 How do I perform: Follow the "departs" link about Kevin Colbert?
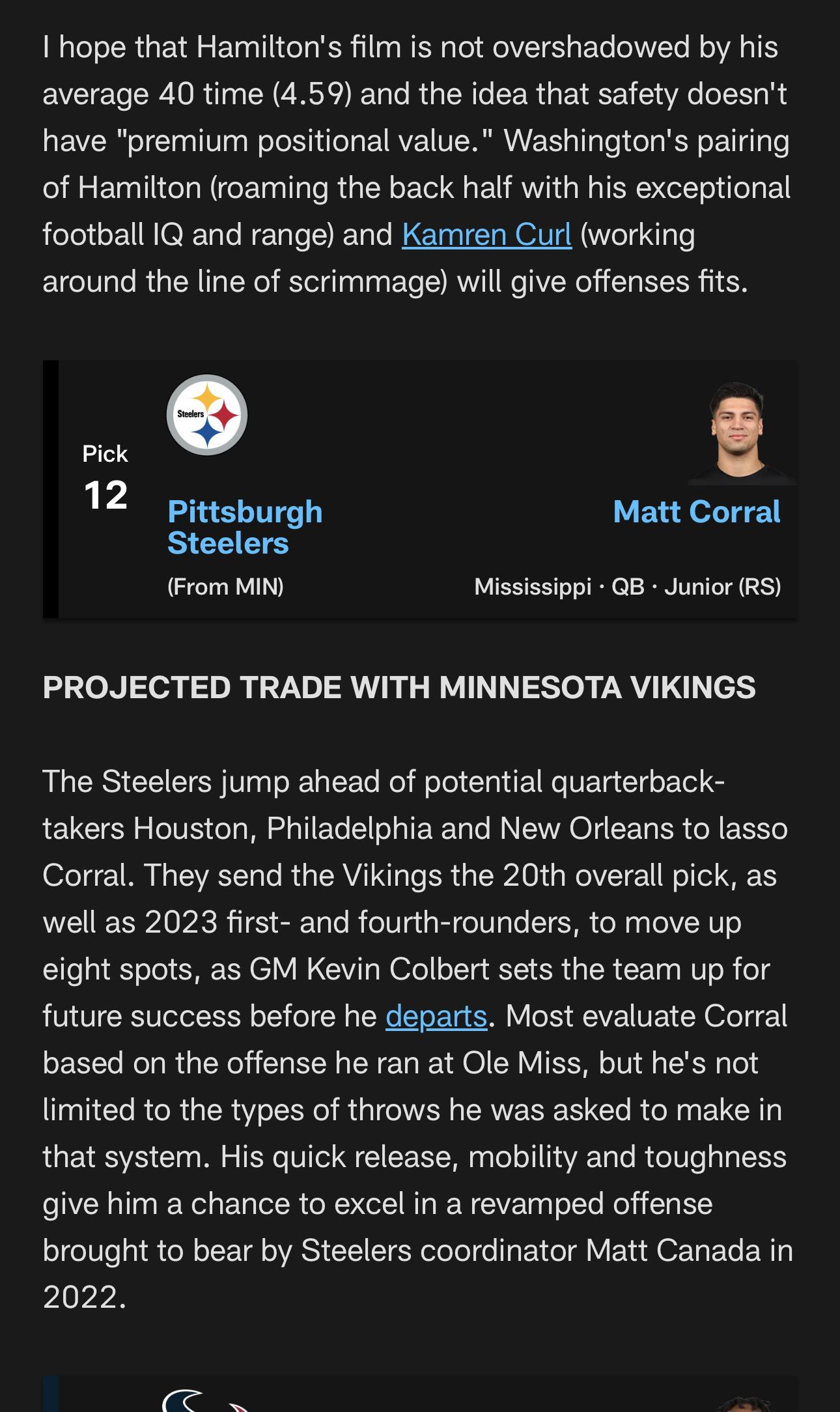[436, 1016]
